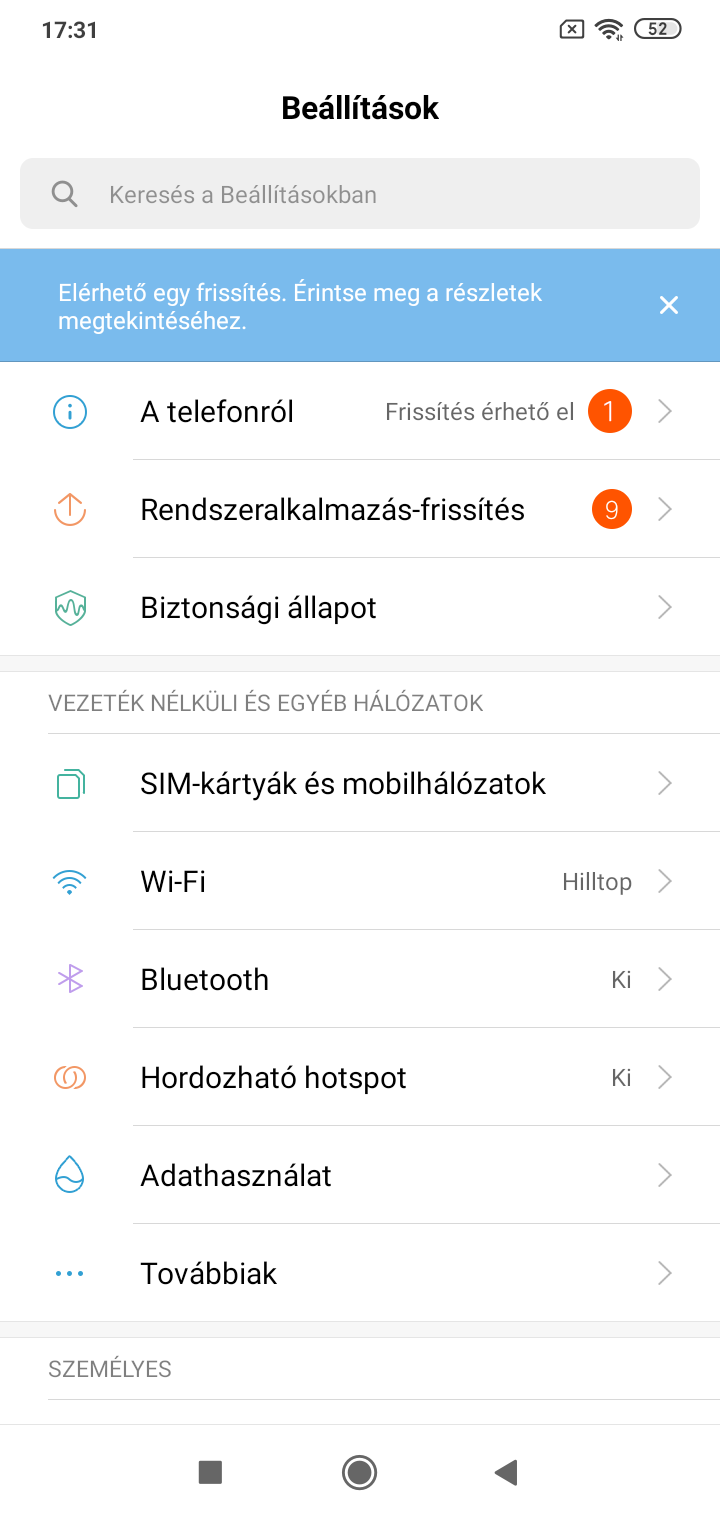Screen dimensions: 720x1520
Task: Tap the system back button
Action: (x=507, y=1472)
